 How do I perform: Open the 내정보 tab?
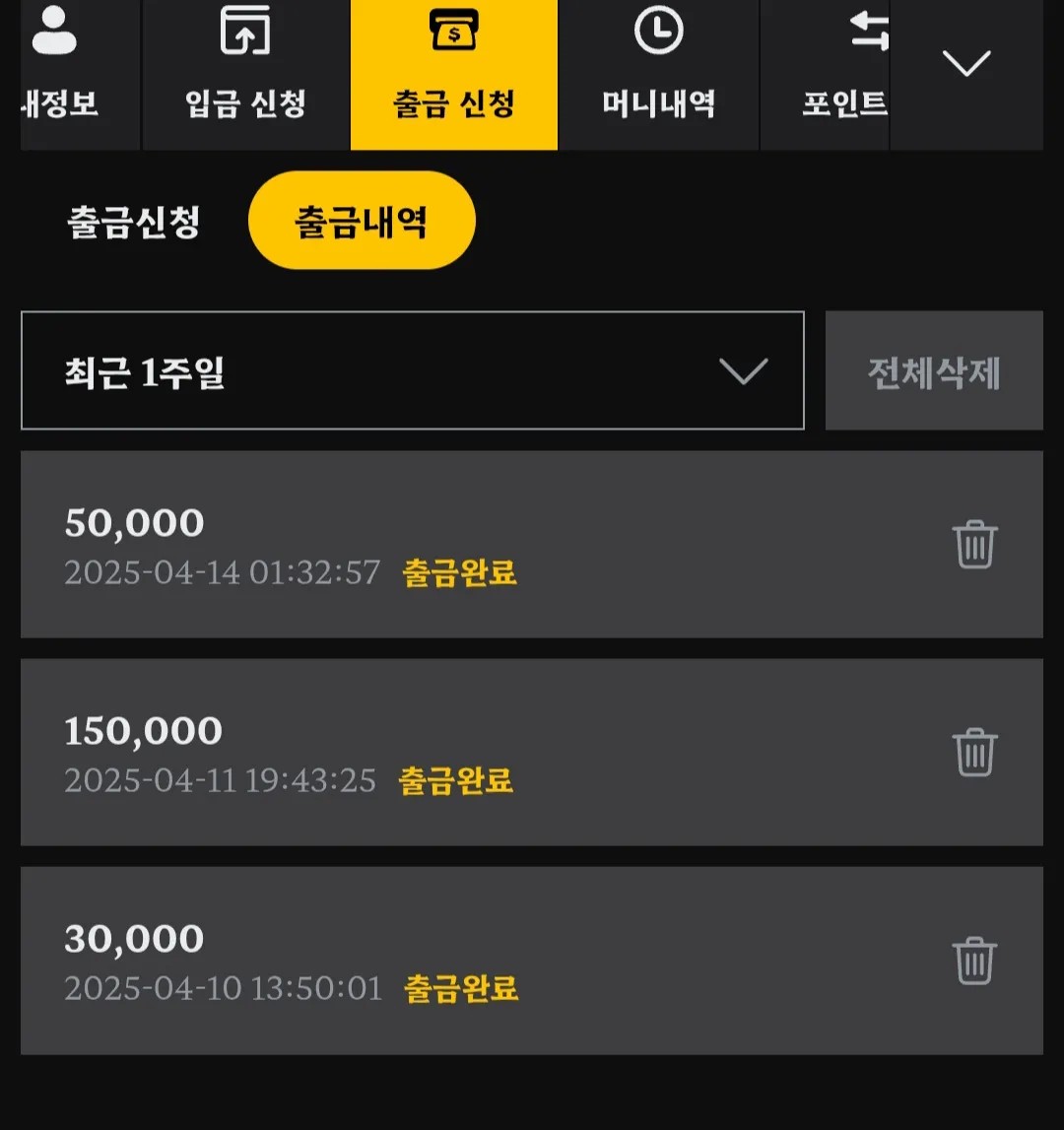tap(80, 74)
